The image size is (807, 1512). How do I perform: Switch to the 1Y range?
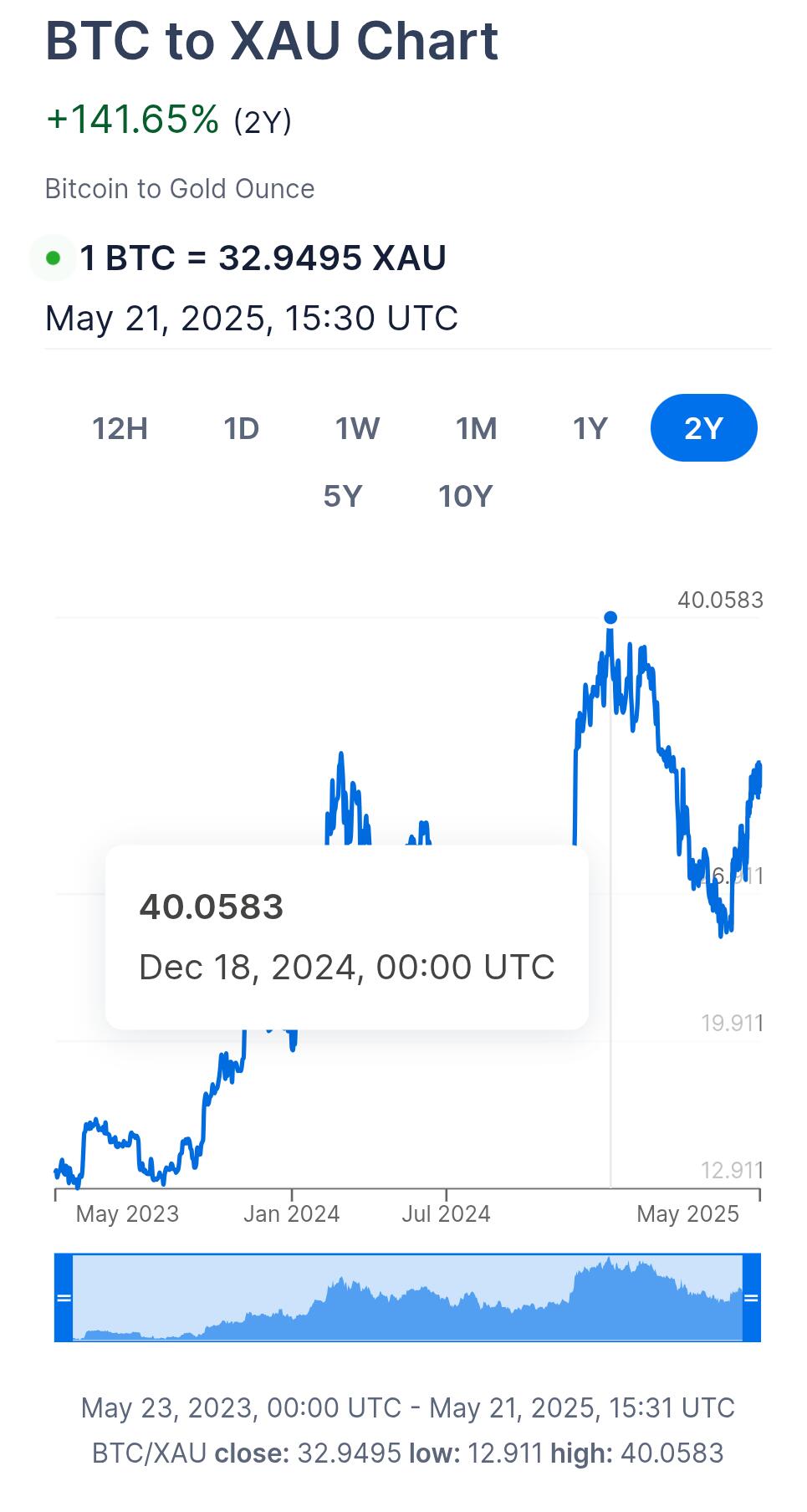(x=590, y=428)
